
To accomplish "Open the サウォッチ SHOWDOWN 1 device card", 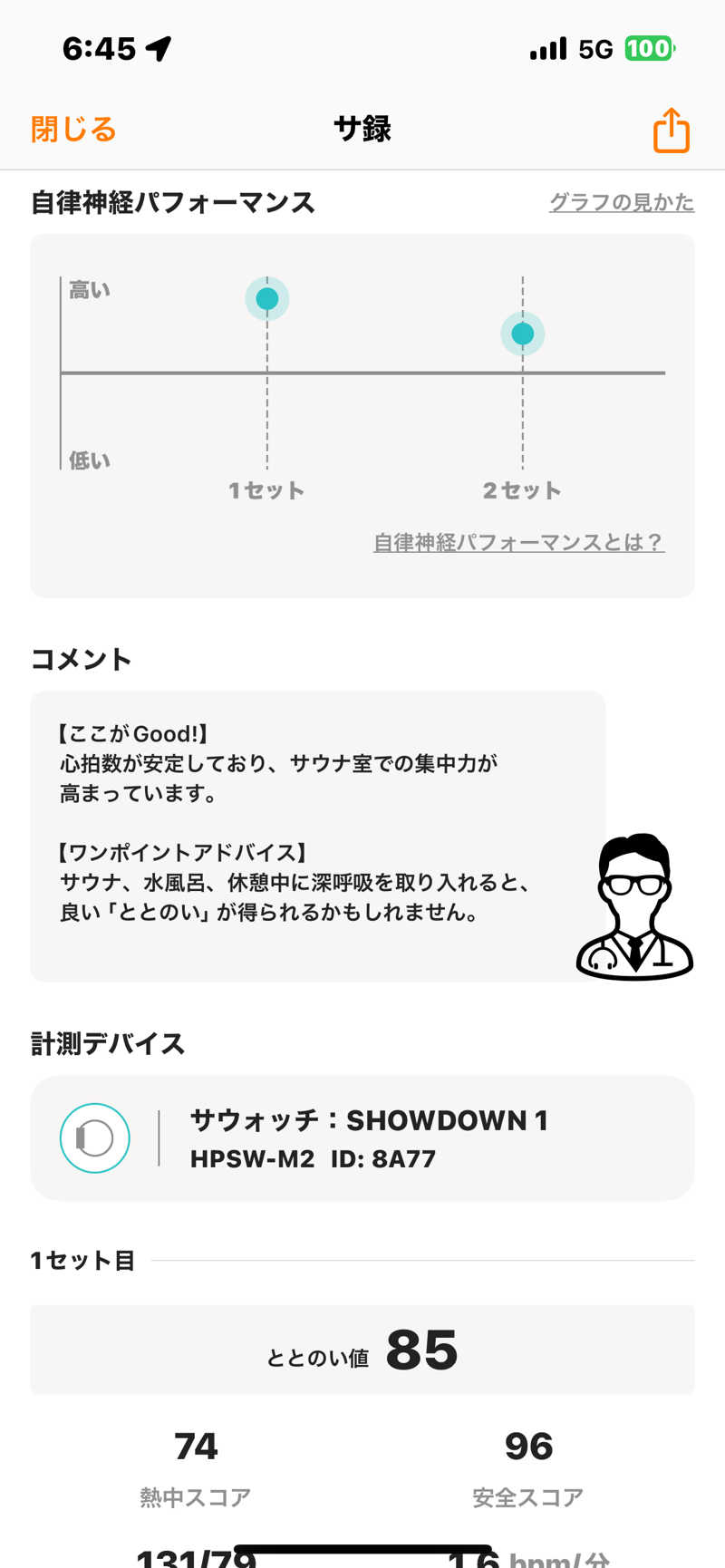I will click(x=362, y=1138).
